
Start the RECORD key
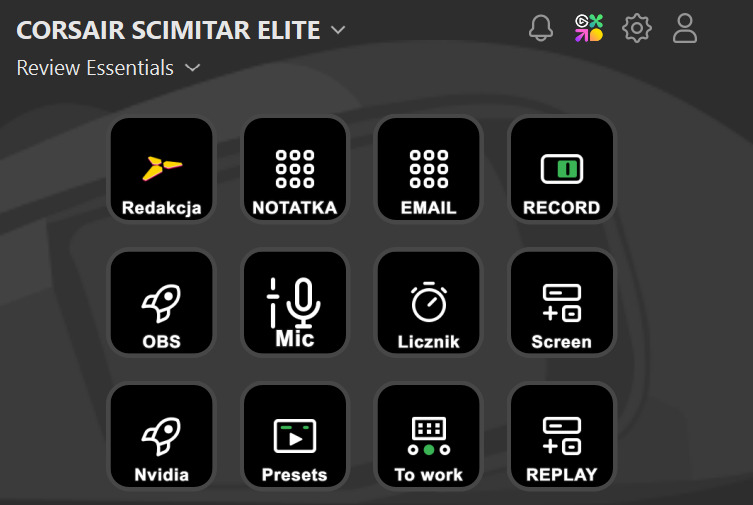[562, 169]
